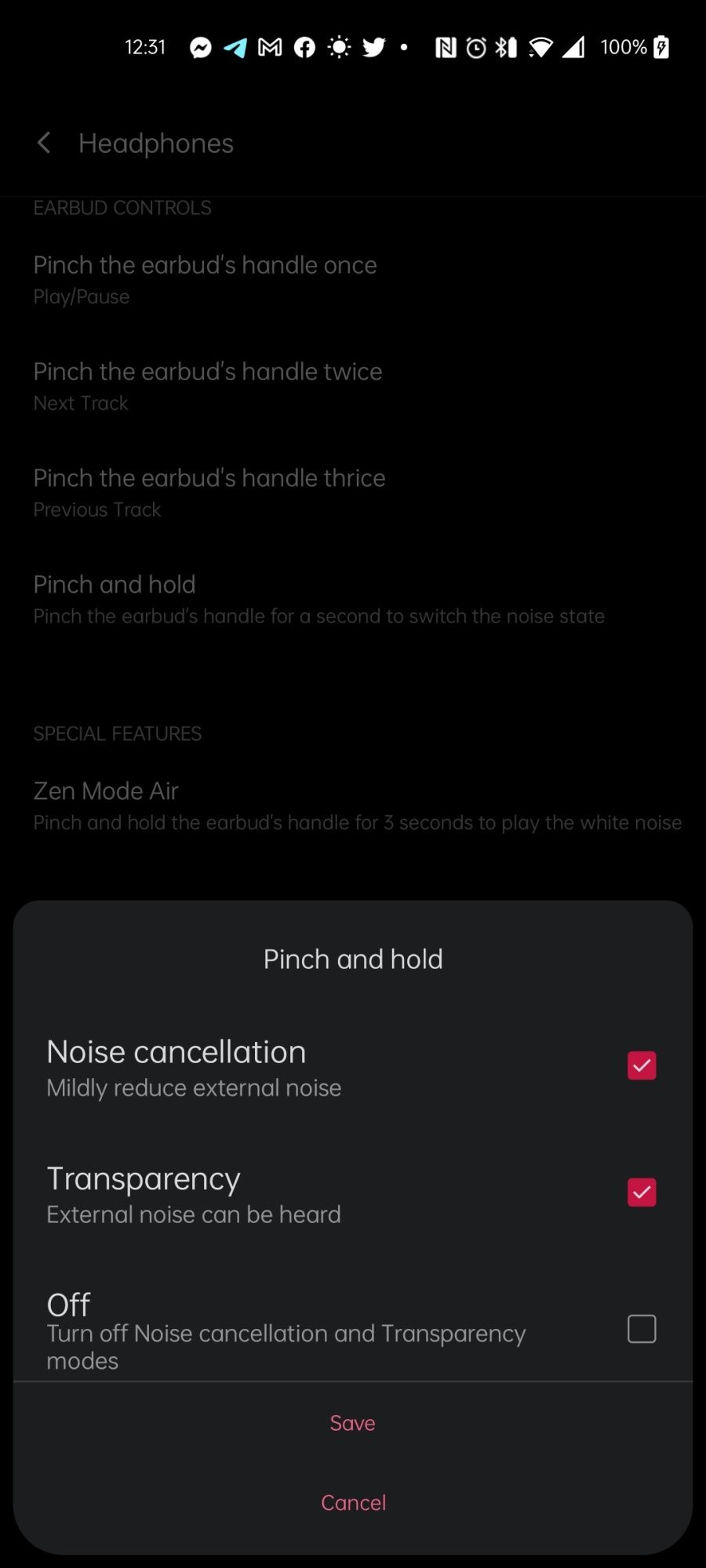
Task: Uncheck the Noise cancellation checkbox
Action: tap(642, 1065)
